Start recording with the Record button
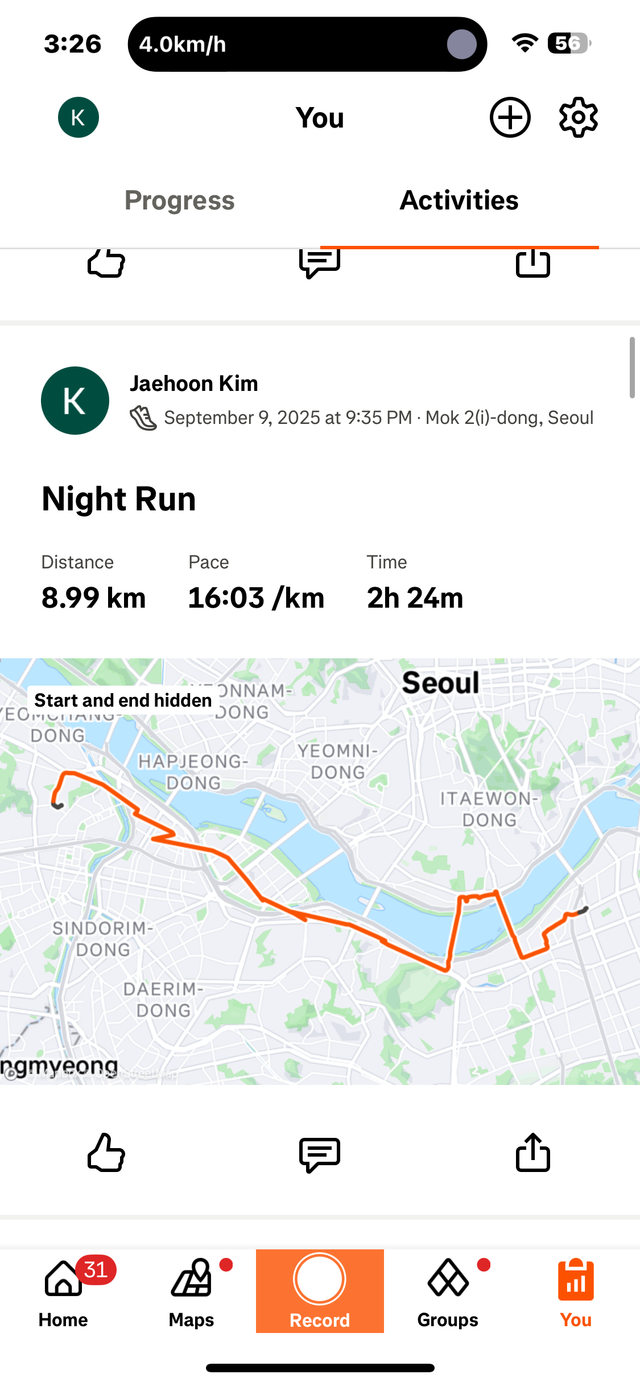 (320, 1290)
